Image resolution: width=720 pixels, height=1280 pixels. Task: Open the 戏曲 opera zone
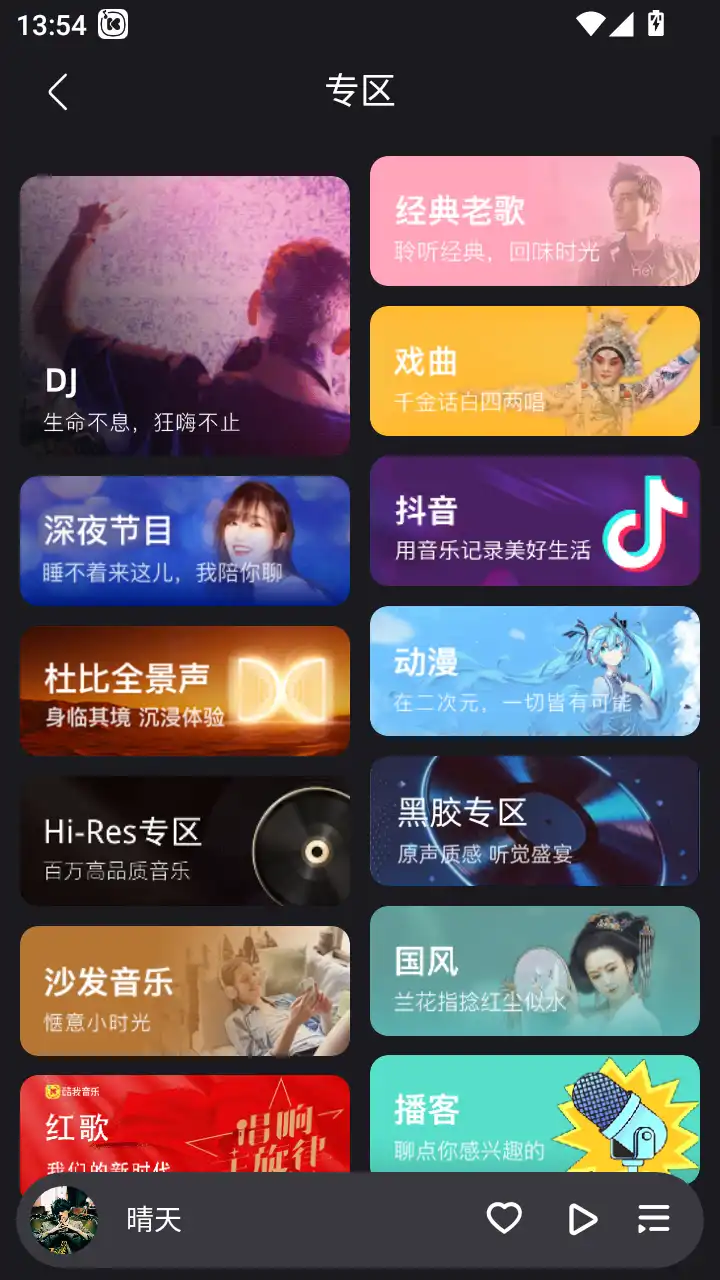click(x=535, y=371)
